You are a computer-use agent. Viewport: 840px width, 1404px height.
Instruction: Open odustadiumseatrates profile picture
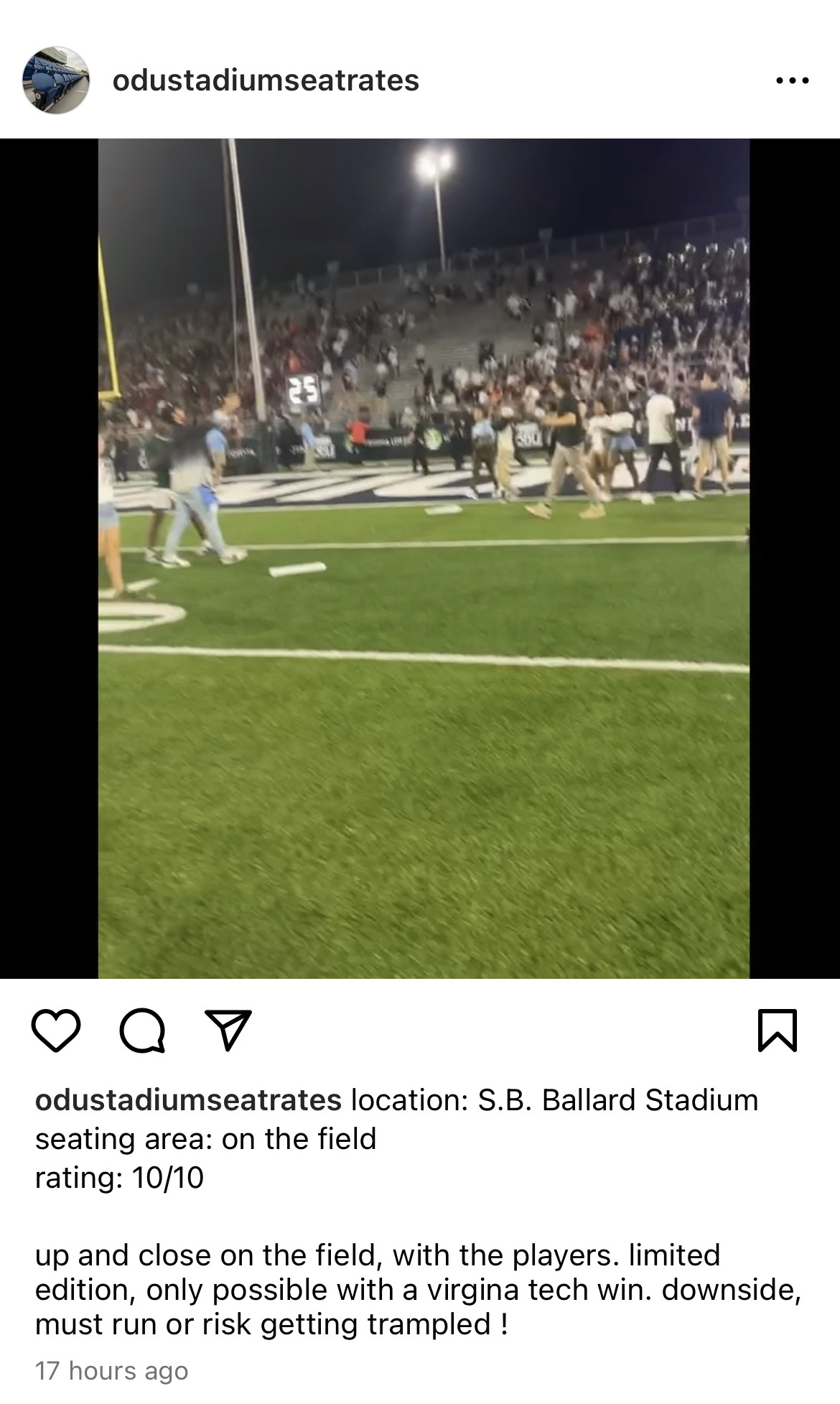click(x=56, y=80)
